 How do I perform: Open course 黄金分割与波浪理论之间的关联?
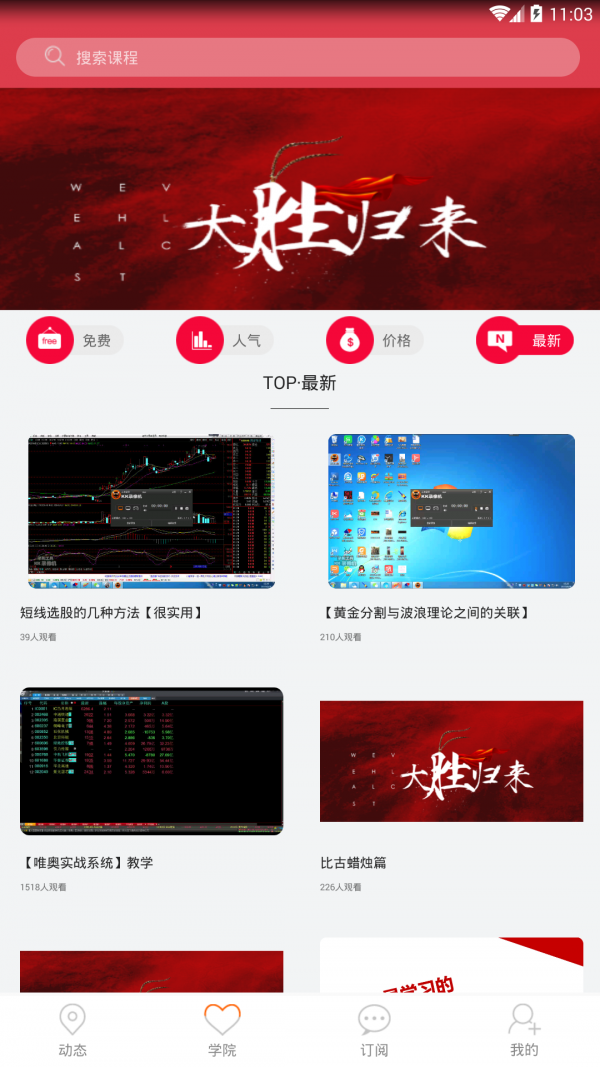pos(451,511)
